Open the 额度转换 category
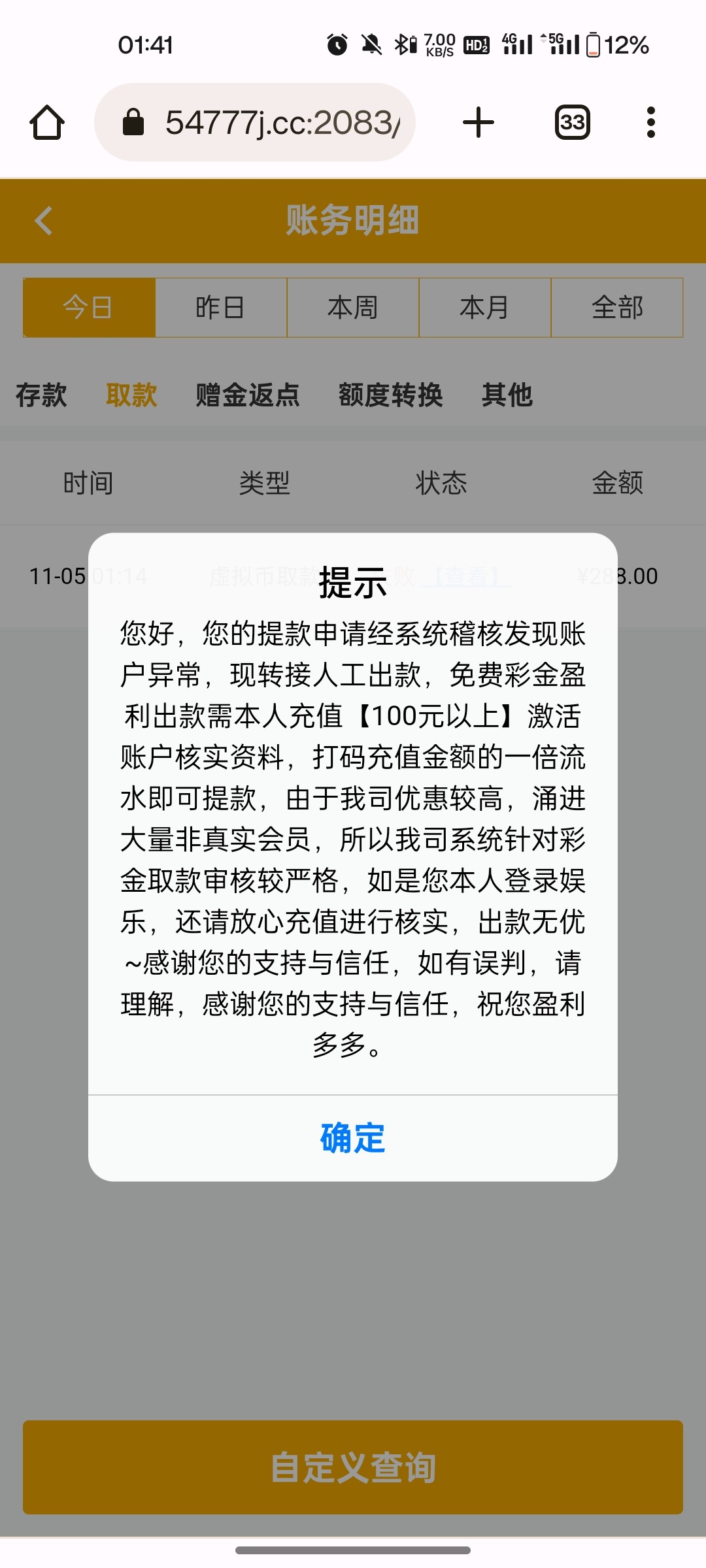The image size is (706, 1568). 390,395
